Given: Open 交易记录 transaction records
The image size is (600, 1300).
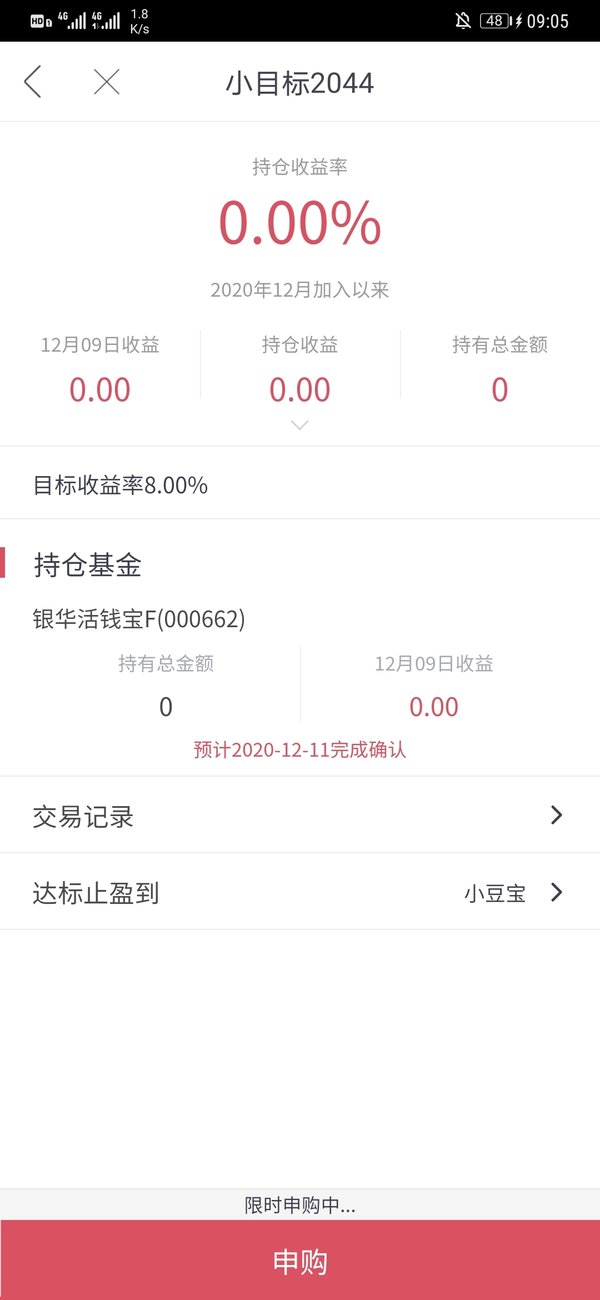Looking at the screenshot, I should coord(300,815).
